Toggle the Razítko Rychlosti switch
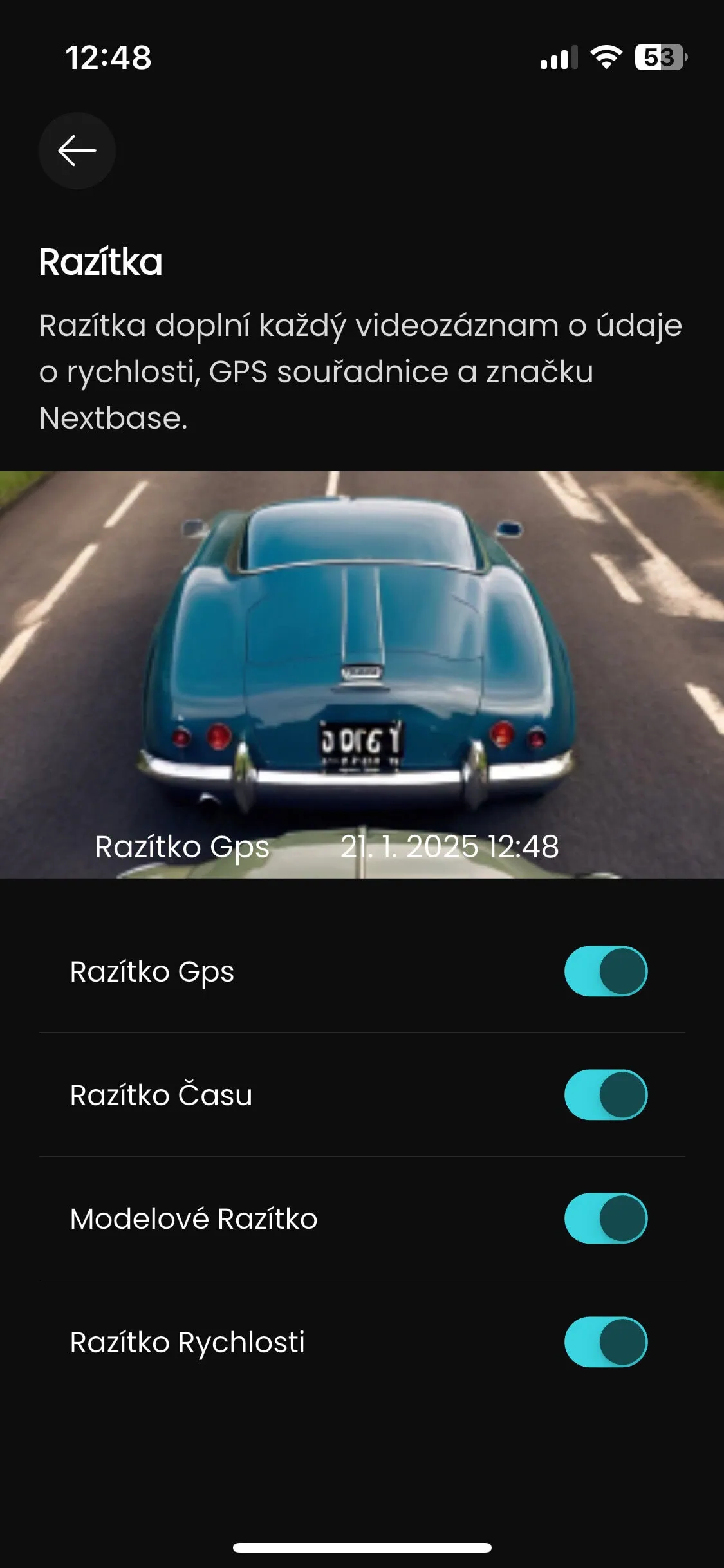This screenshot has height=1568, width=724. coord(606,1341)
